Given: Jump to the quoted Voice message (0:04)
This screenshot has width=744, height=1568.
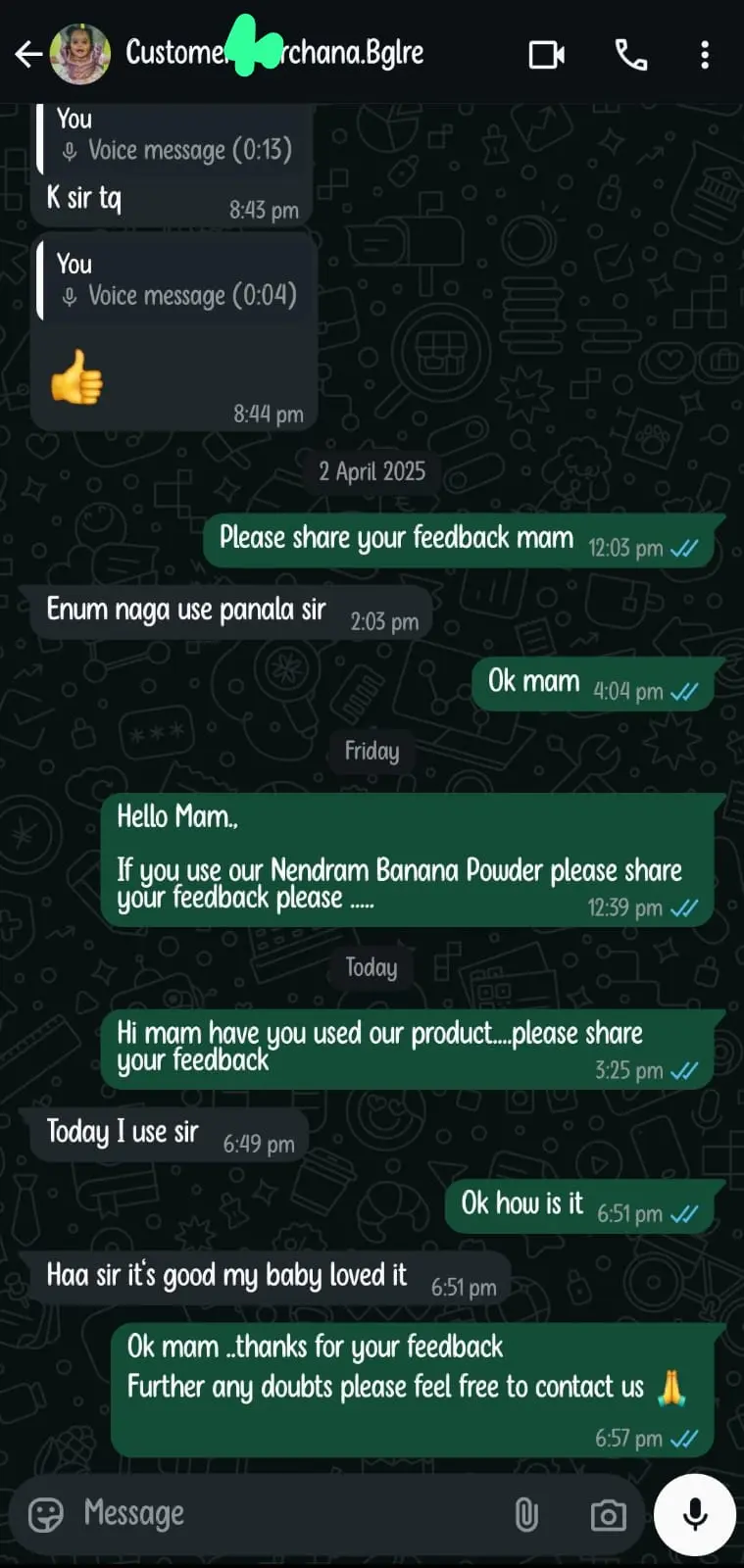Looking at the screenshot, I should tap(176, 282).
